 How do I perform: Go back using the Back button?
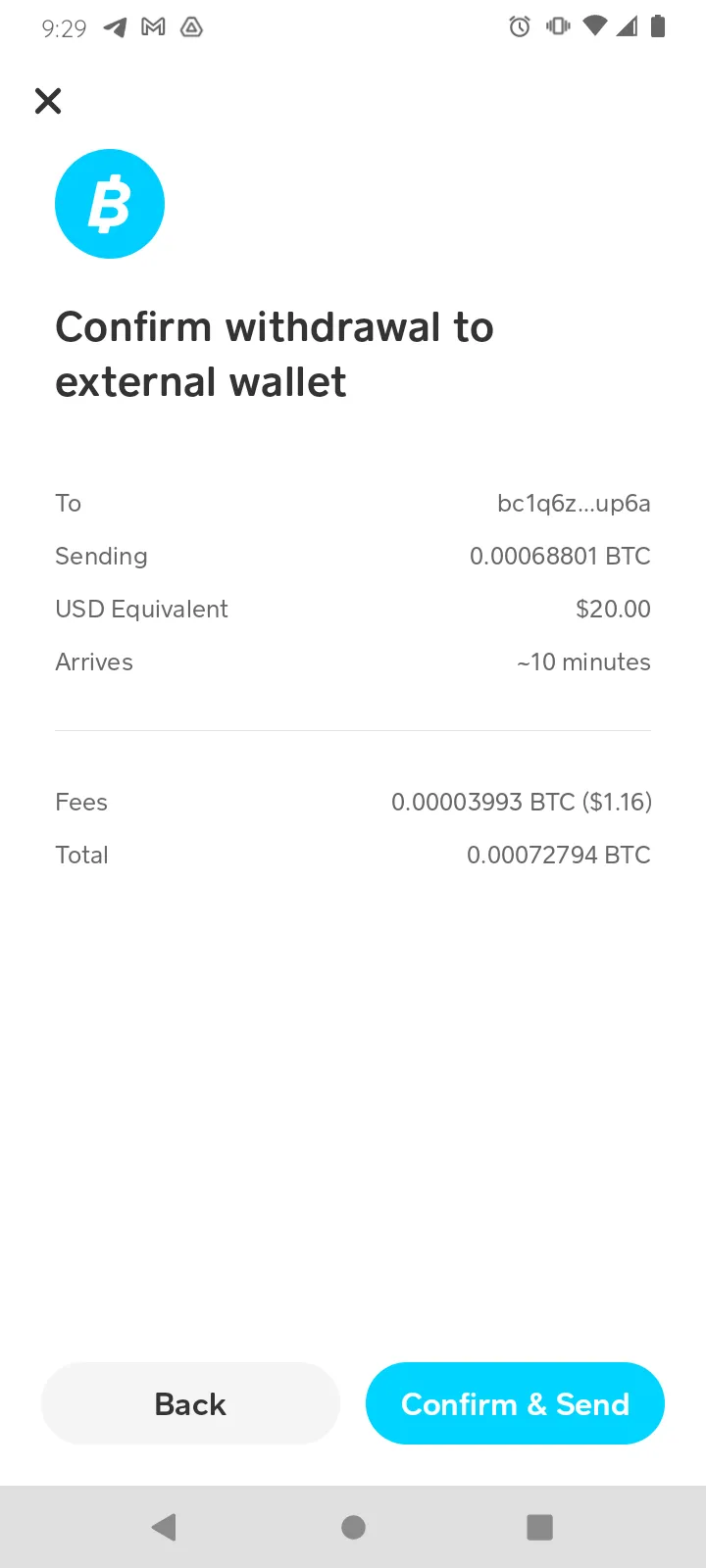coord(190,1403)
